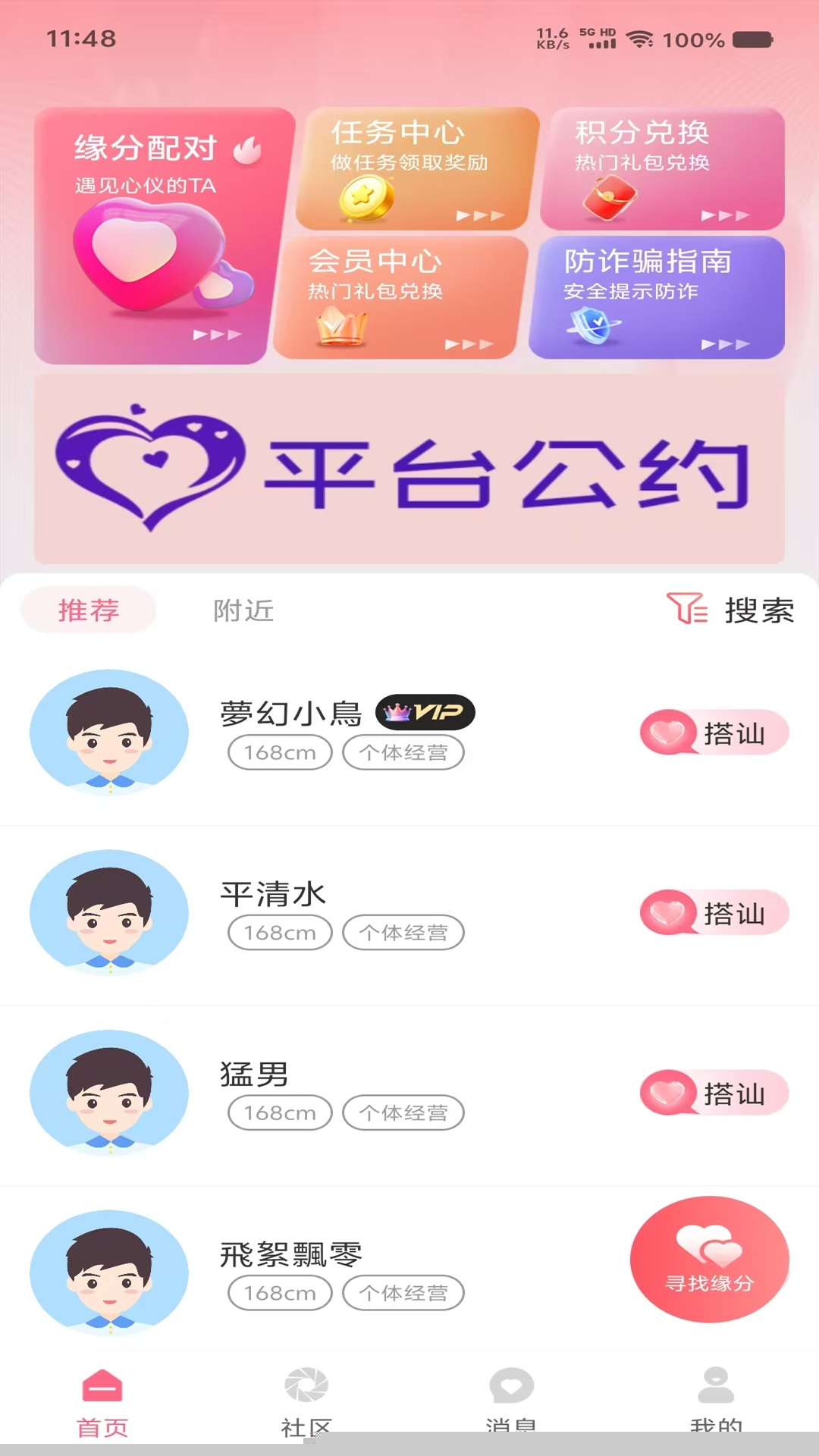Open the 会员中心 membership card
Image resolution: width=819 pixels, height=1456 pixels.
tap(400, 297)
